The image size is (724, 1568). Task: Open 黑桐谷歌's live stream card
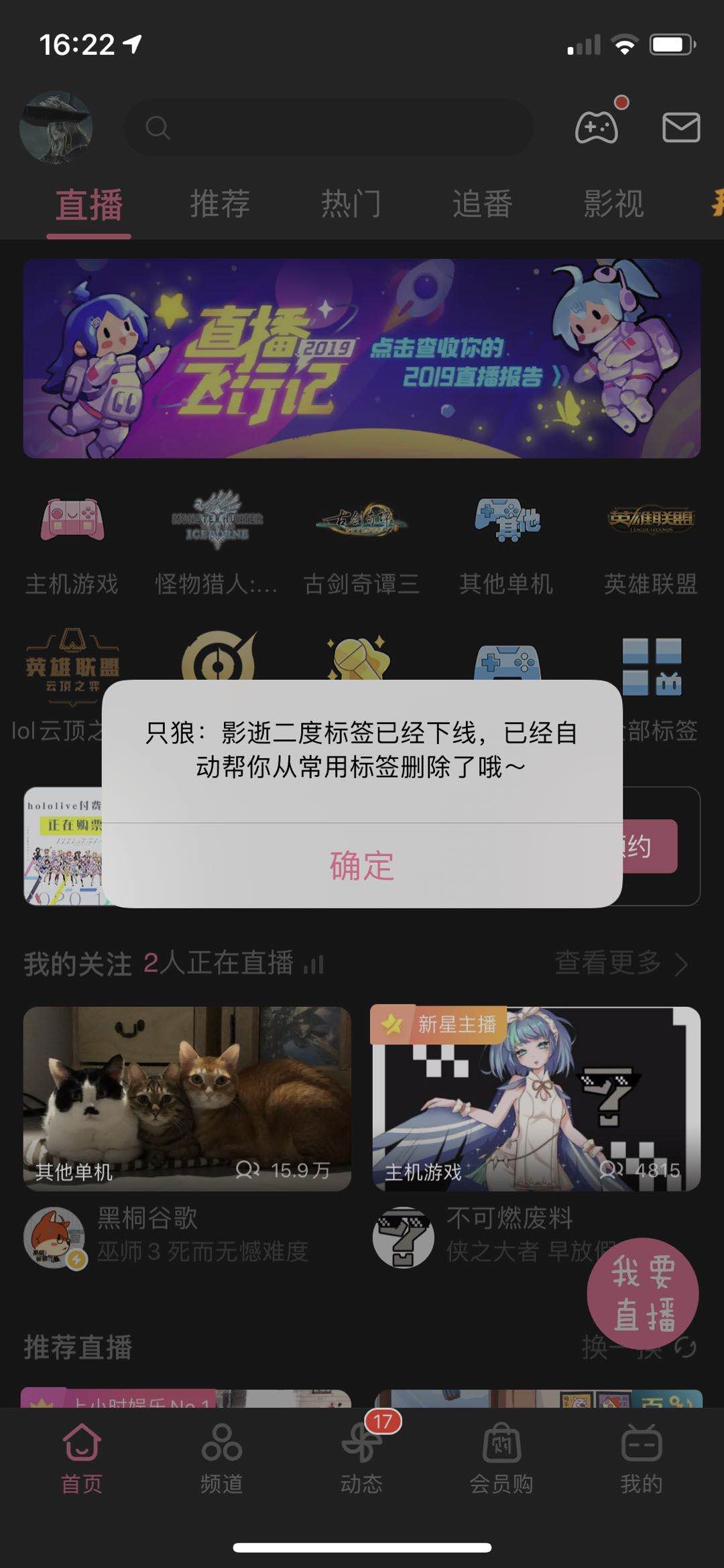pos(187,1136)
